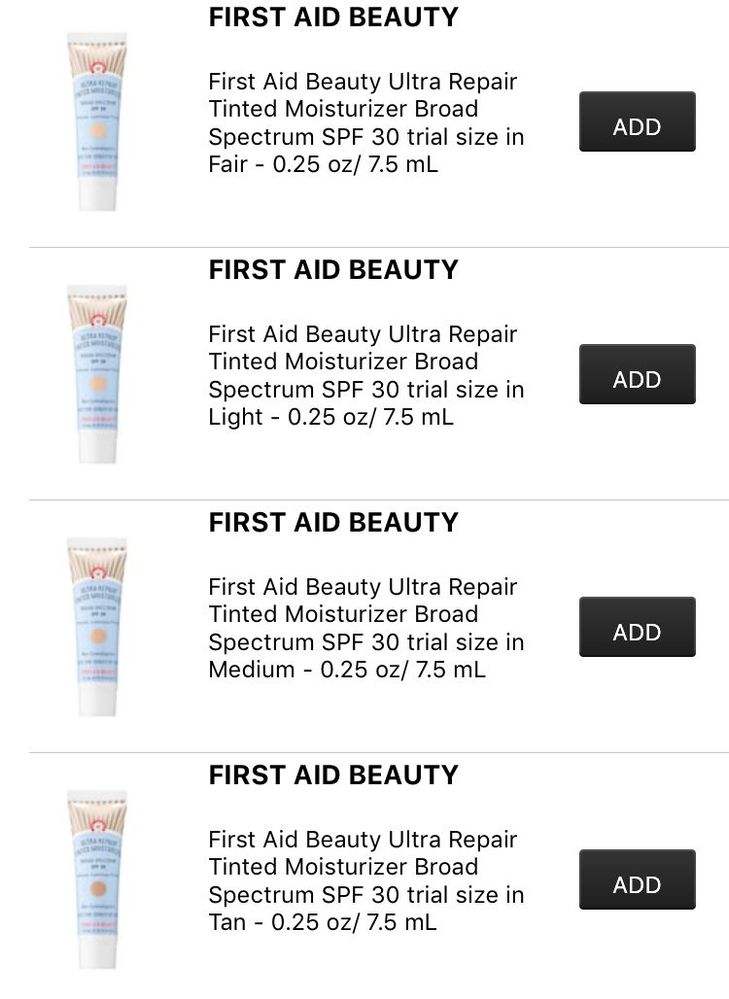Add the Fair shade trial size
Viewport: 729px width, 999px height.
636,122
